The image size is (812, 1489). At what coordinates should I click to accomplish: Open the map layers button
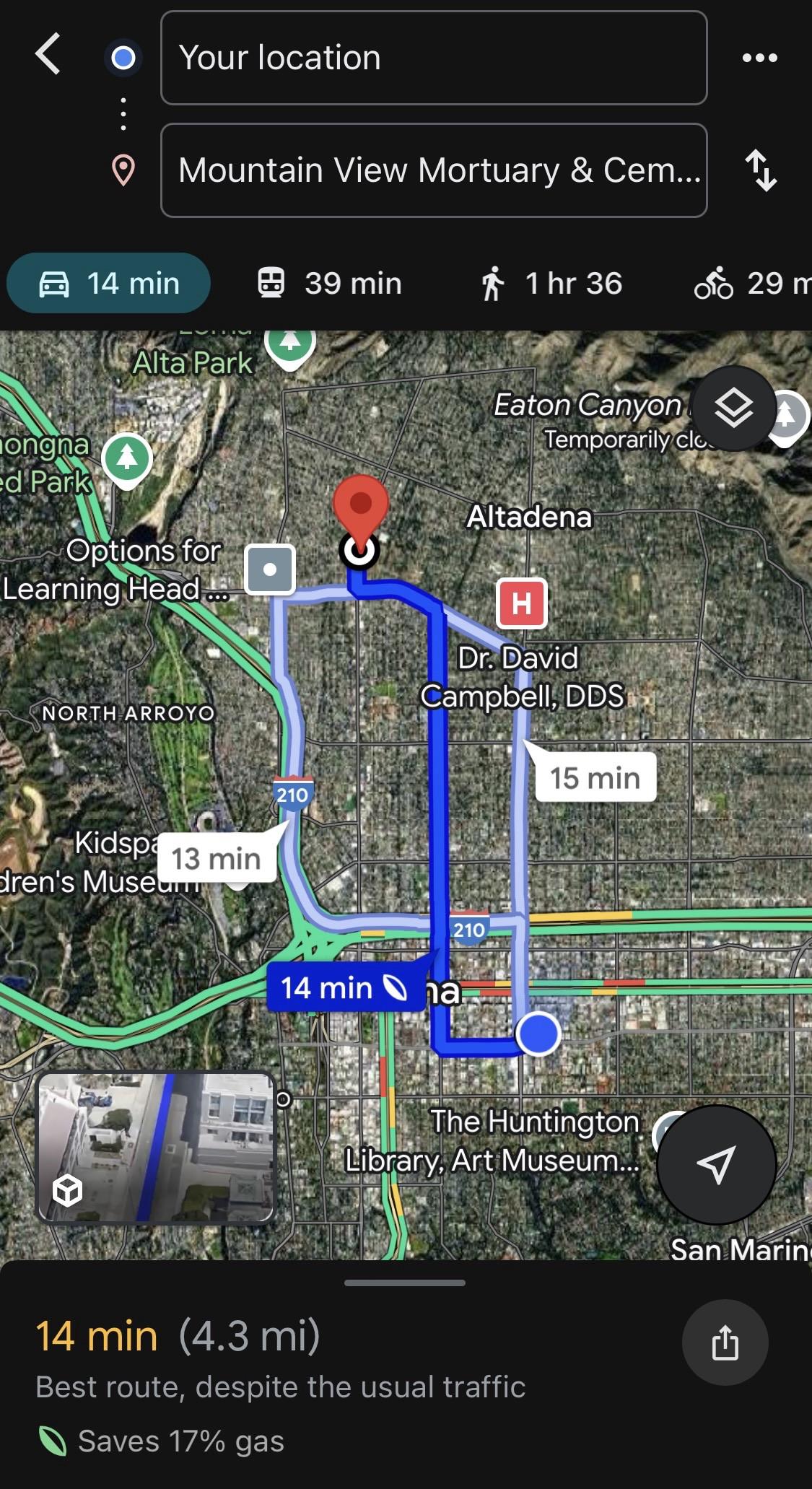coord(733,409)
